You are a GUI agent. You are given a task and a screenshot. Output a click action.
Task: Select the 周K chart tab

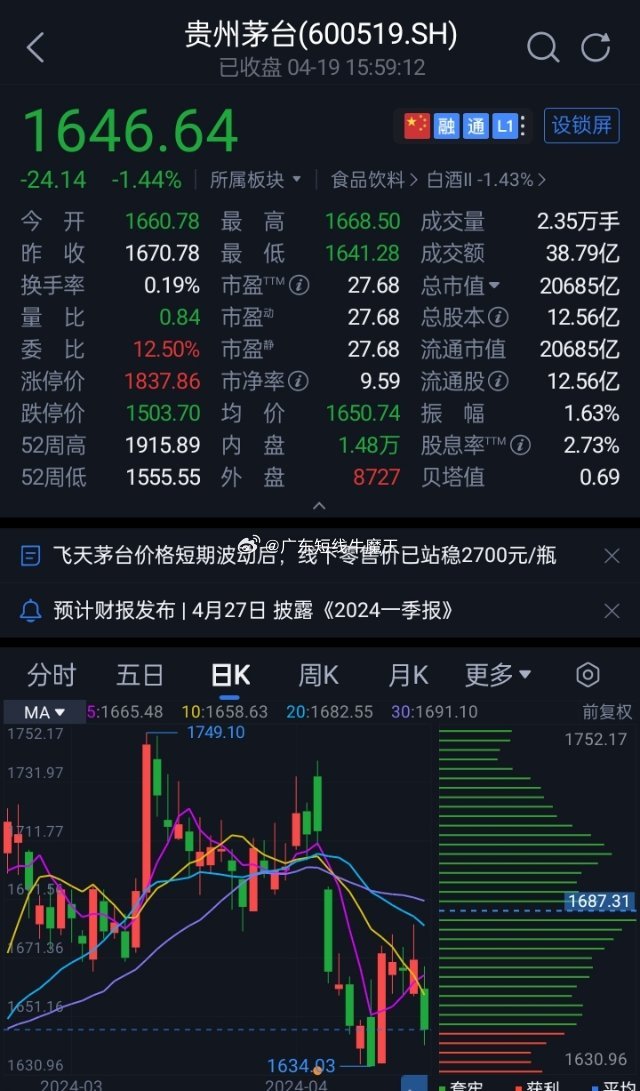318,674
